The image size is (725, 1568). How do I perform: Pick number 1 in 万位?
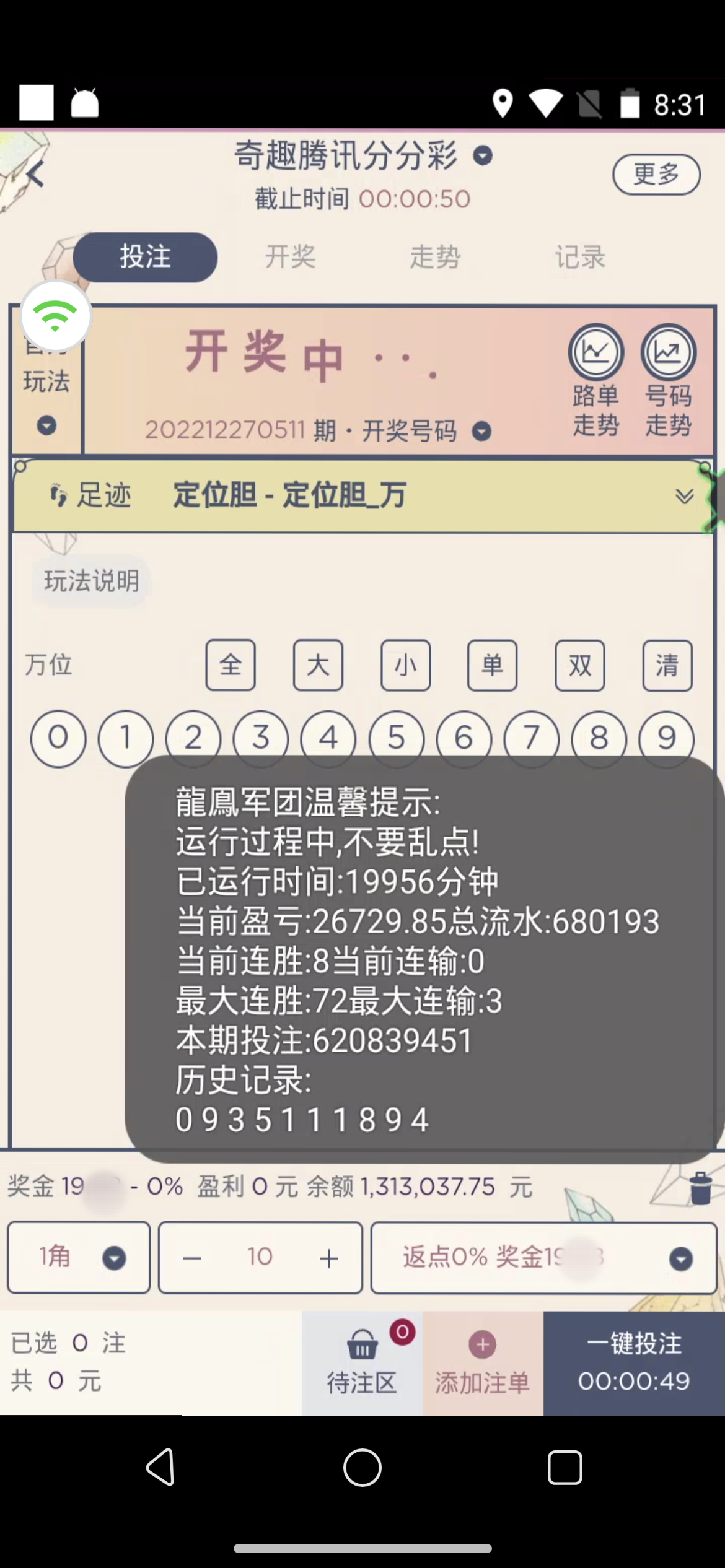click(x=126, y=738)
